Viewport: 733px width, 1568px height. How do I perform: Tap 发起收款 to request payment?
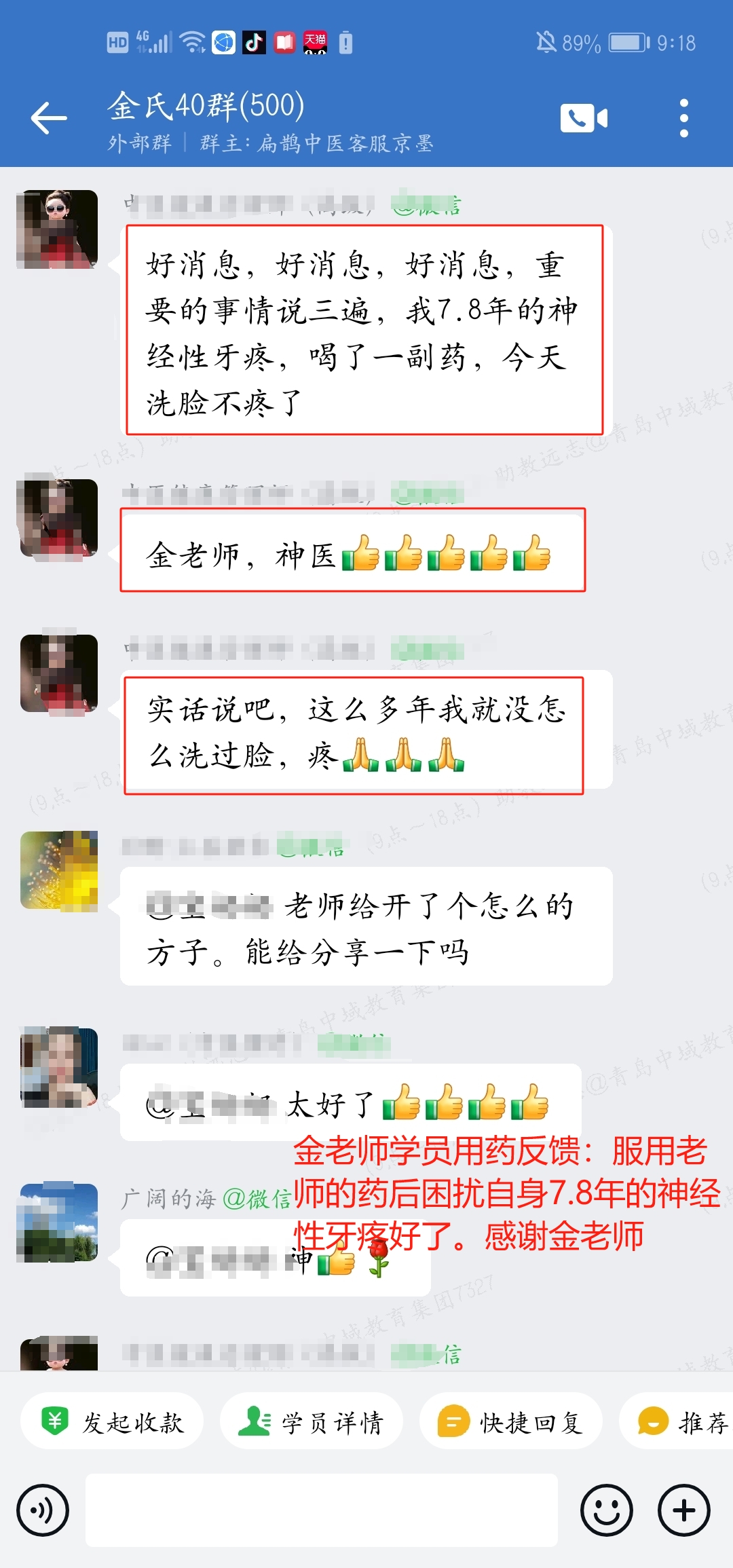[113, 1422]
